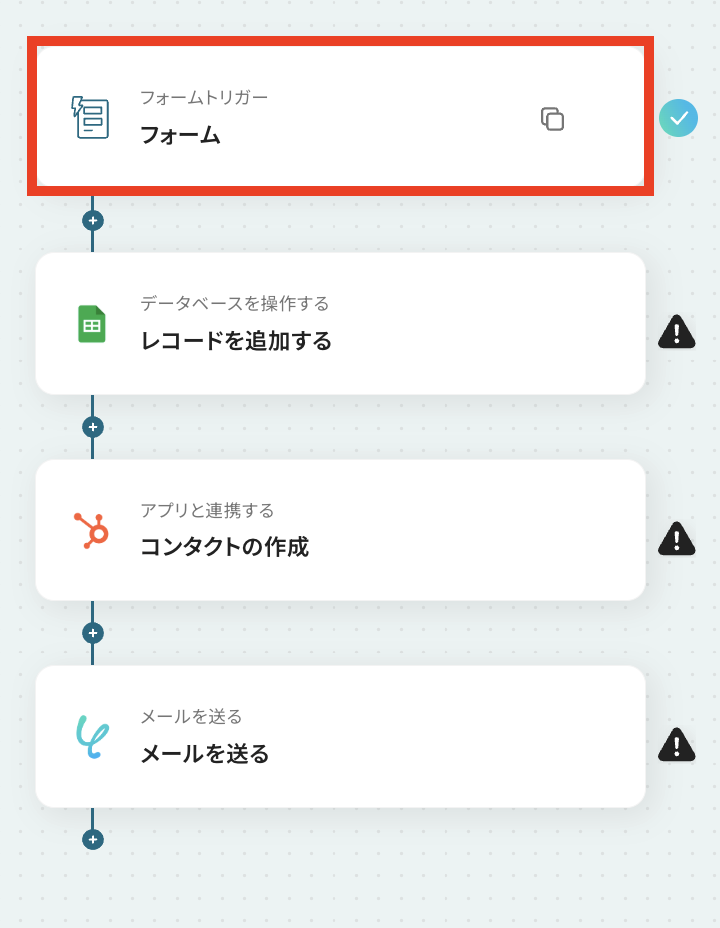Open the メールを送る step
This screenshot has height=928, width=720.
[340, 736]
